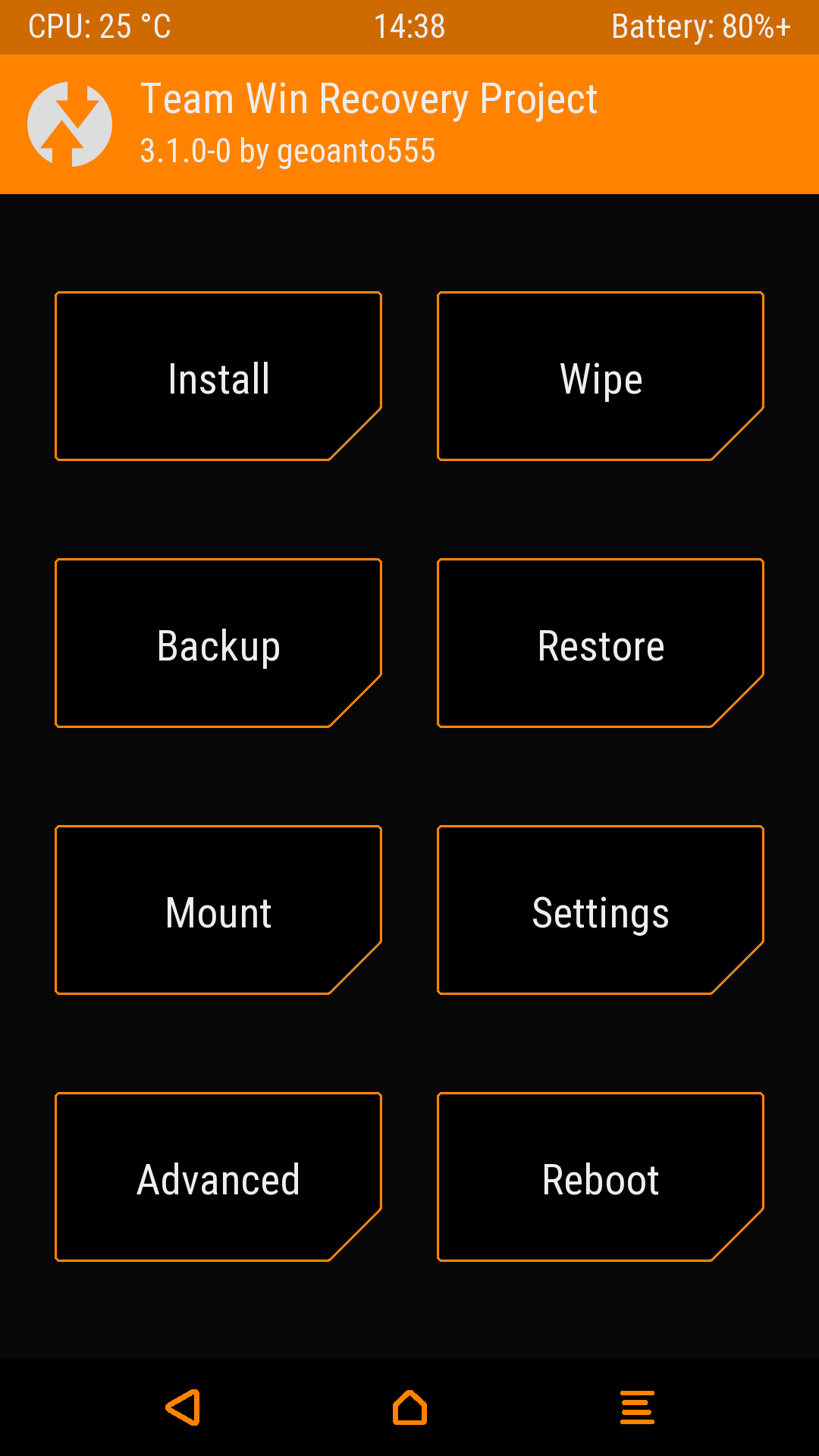
Task: Open the Install menu
Action: click(x=218, y=376)
